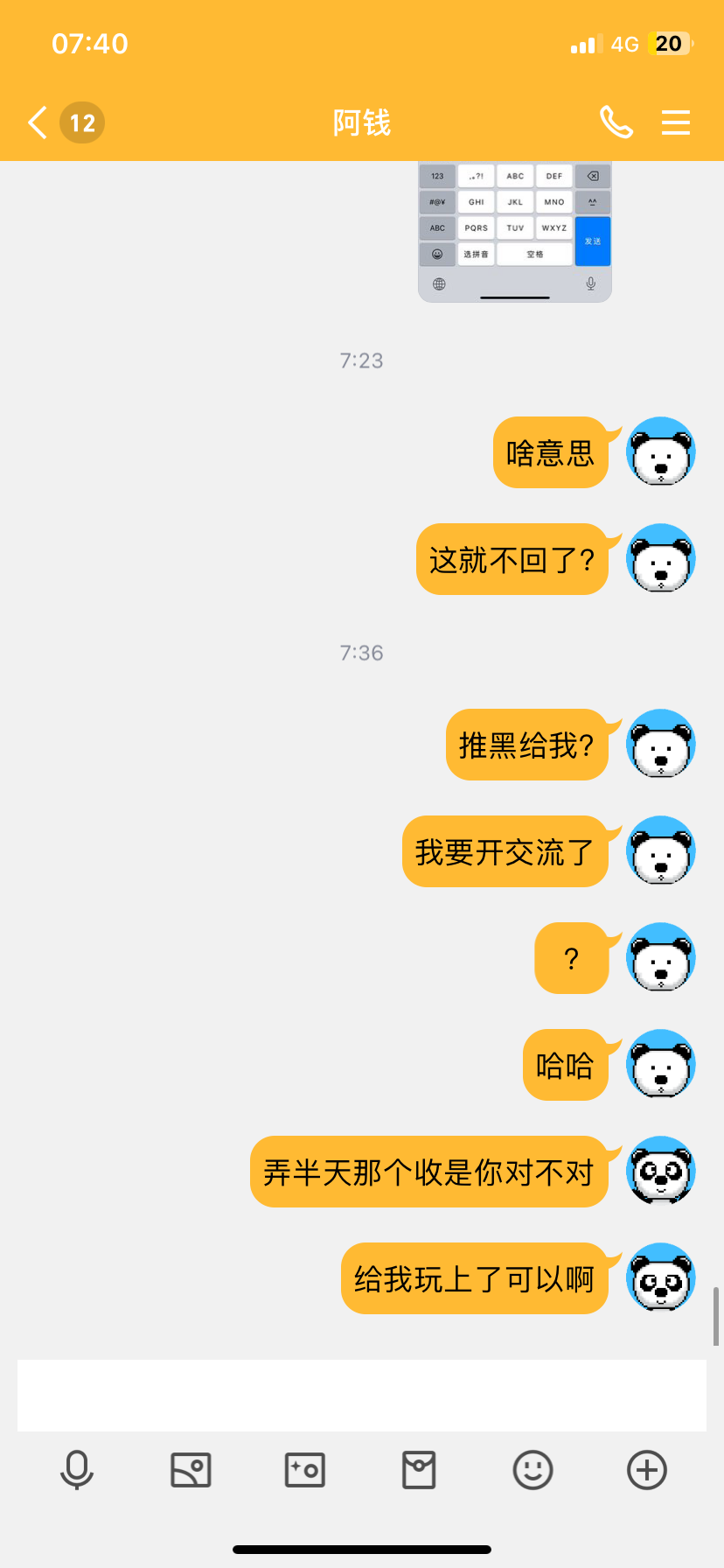Send a red packet

coord(419,1470)
